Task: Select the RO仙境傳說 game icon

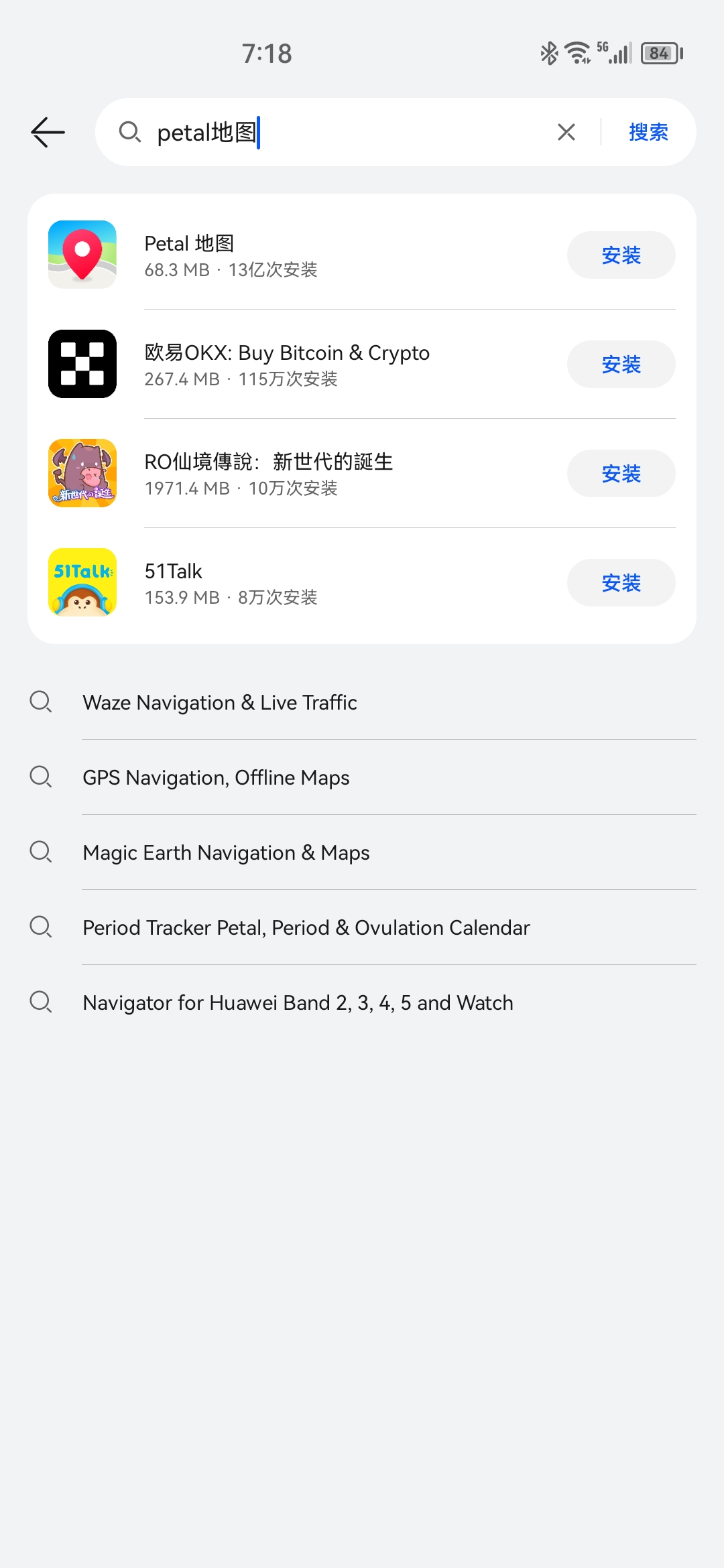Action: click(x=82, y=473)
